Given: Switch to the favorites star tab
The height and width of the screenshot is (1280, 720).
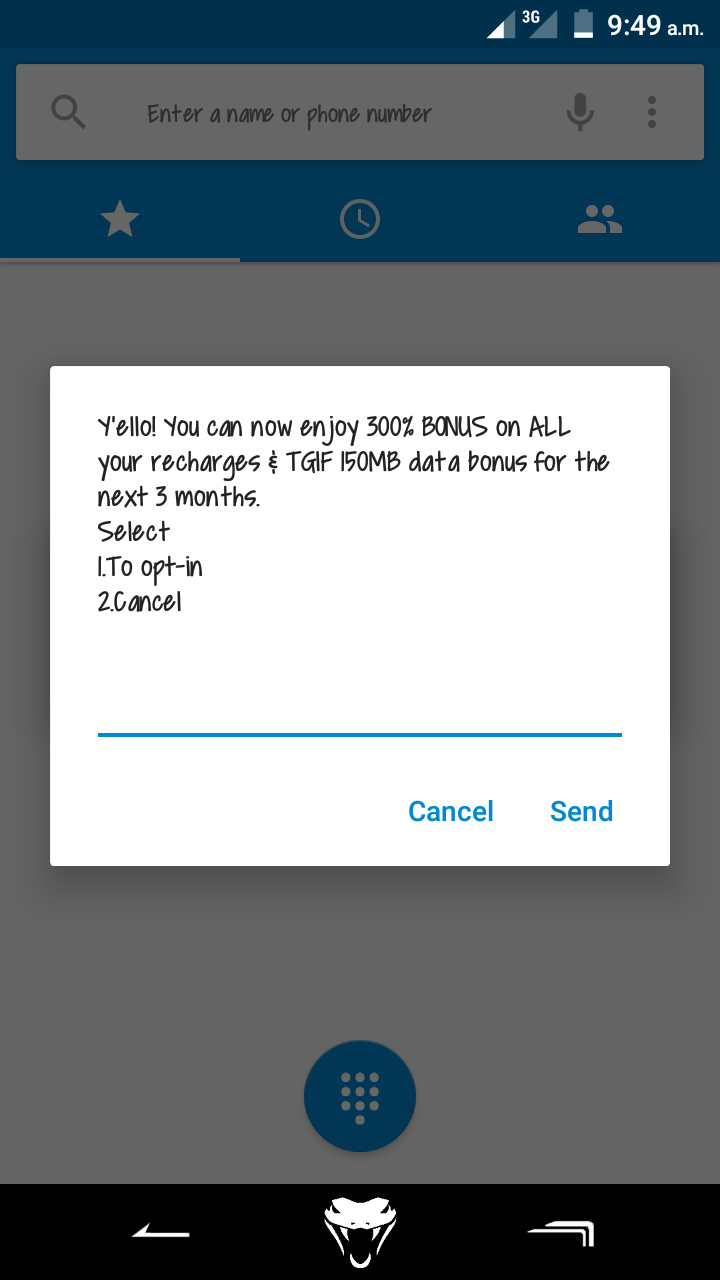Looking at the screenshot, I should [x=120, y=219].
